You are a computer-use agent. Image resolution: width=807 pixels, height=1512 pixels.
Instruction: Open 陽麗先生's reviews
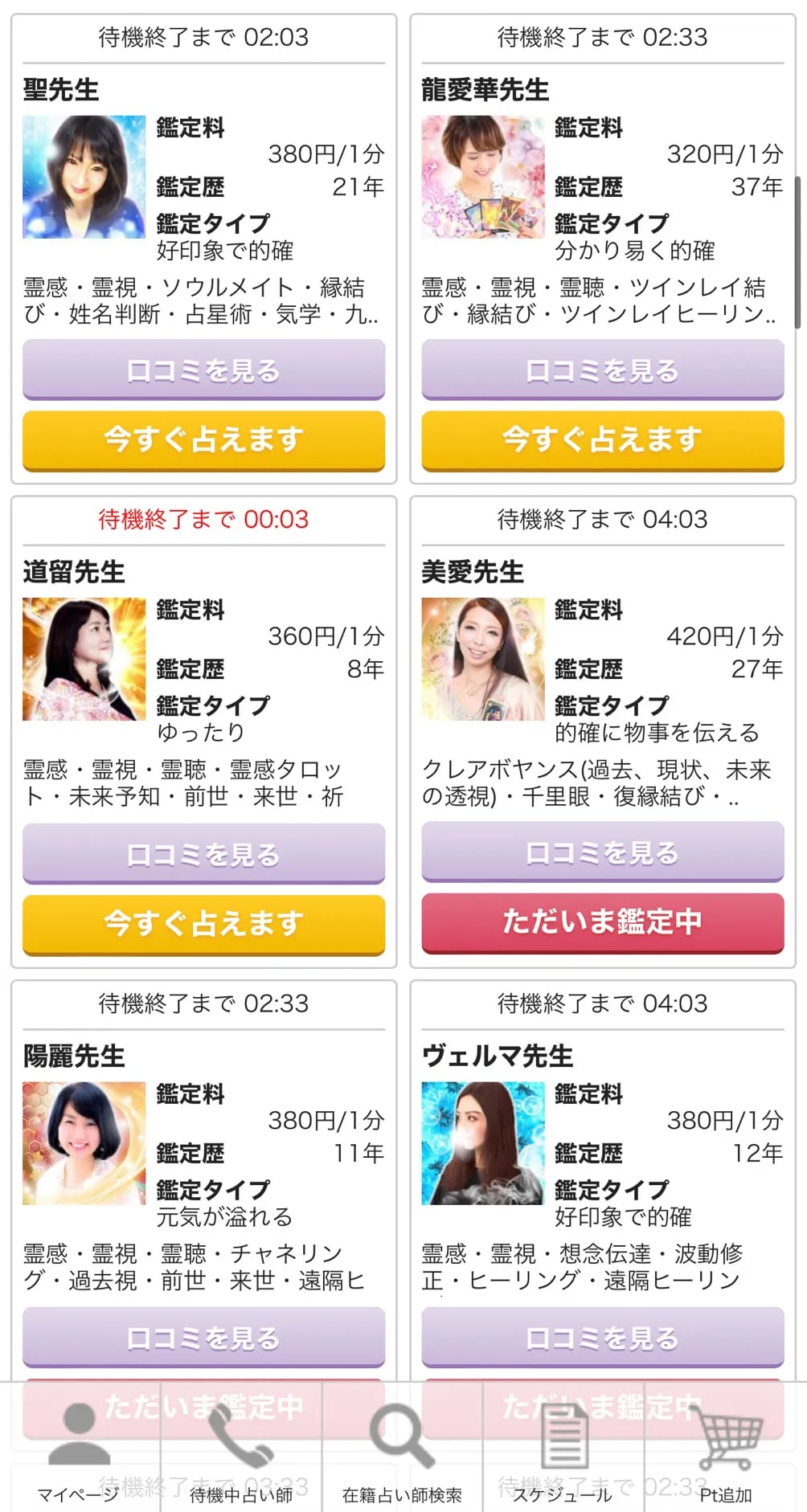click(x=203, y=1338)
